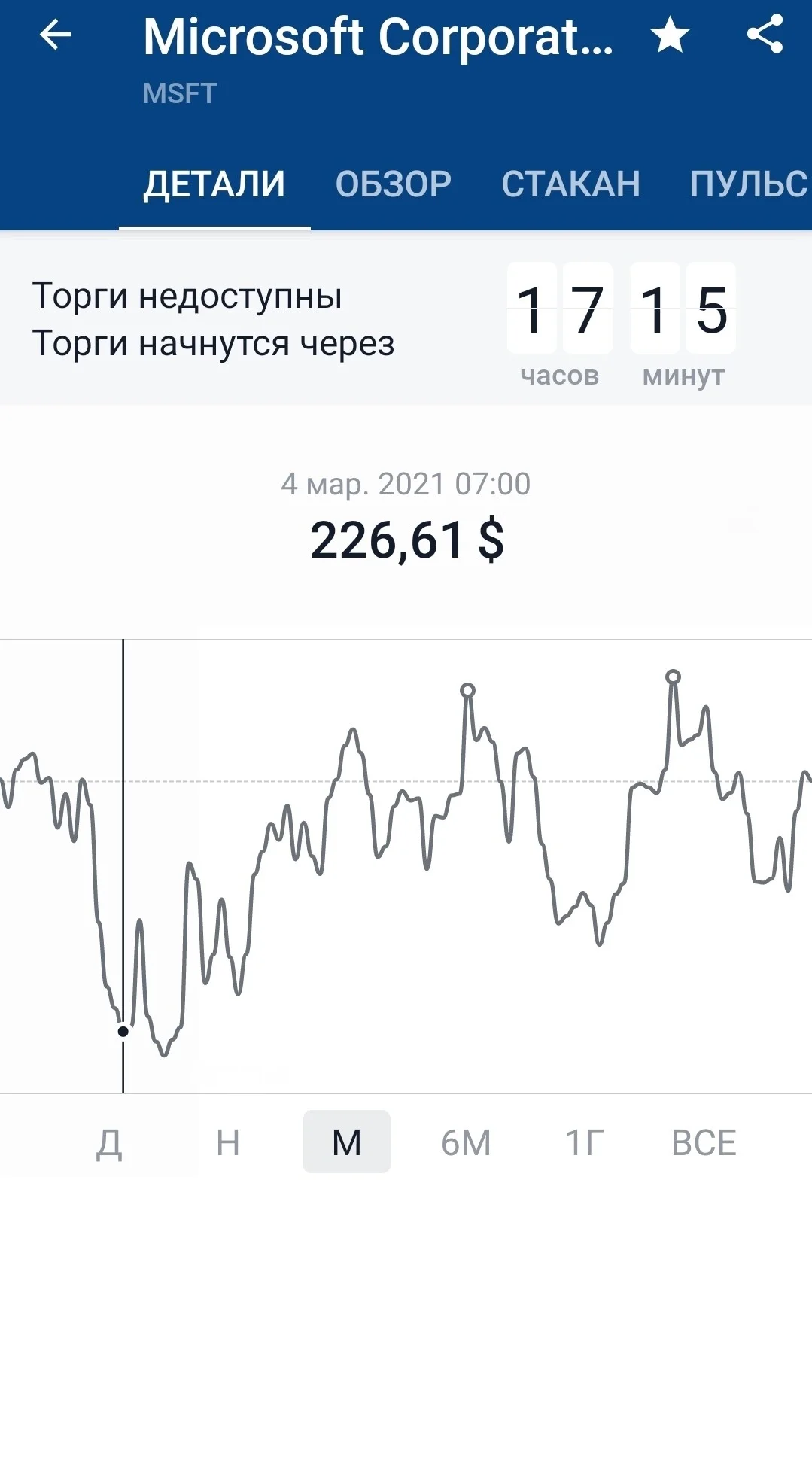Image resolution: width=812 pixels, height=1481 pixels.
Task: Open the ДЕТАЛИ tab
Action: tap(214, 184)
